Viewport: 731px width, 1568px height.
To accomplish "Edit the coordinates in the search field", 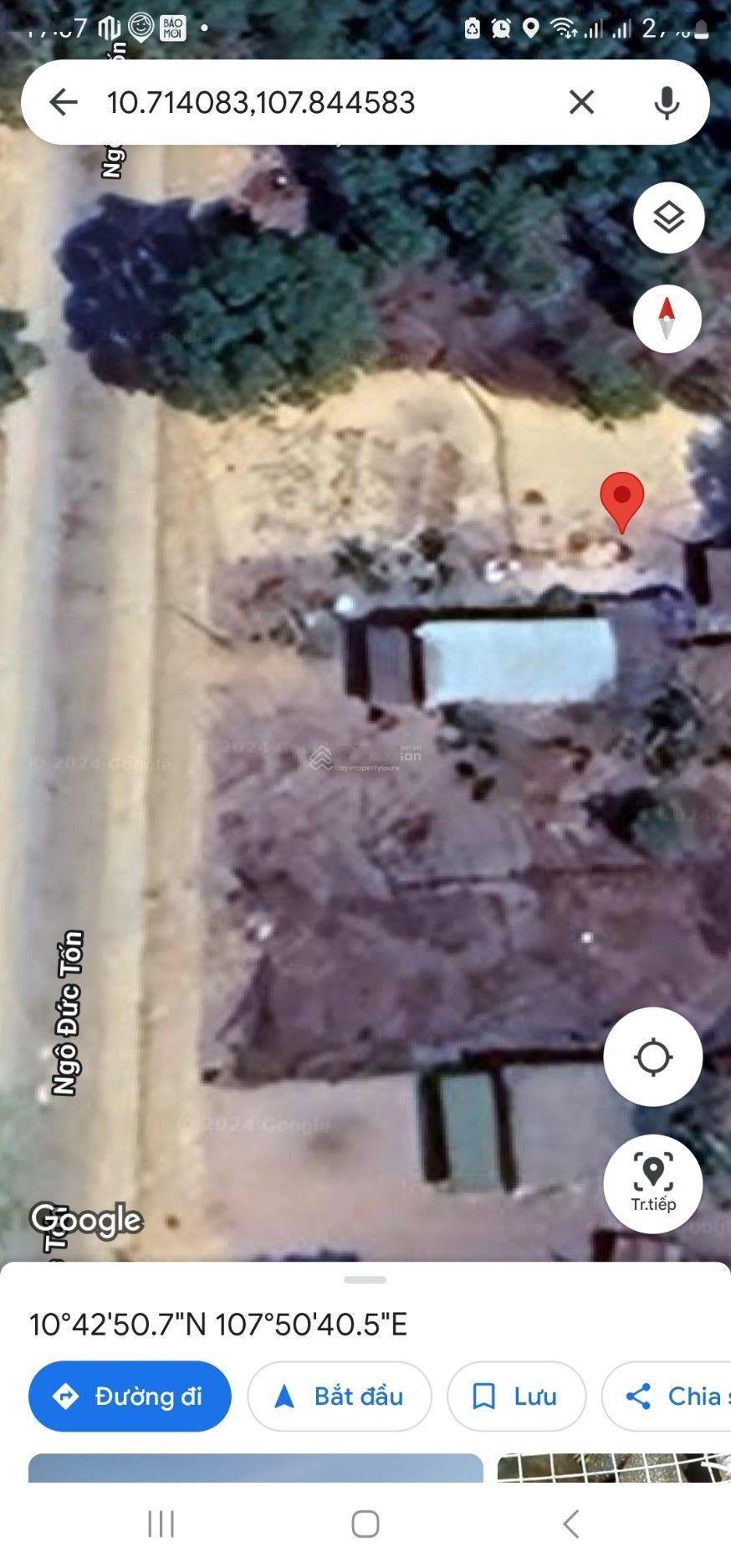I will click(x=318, y=102).
